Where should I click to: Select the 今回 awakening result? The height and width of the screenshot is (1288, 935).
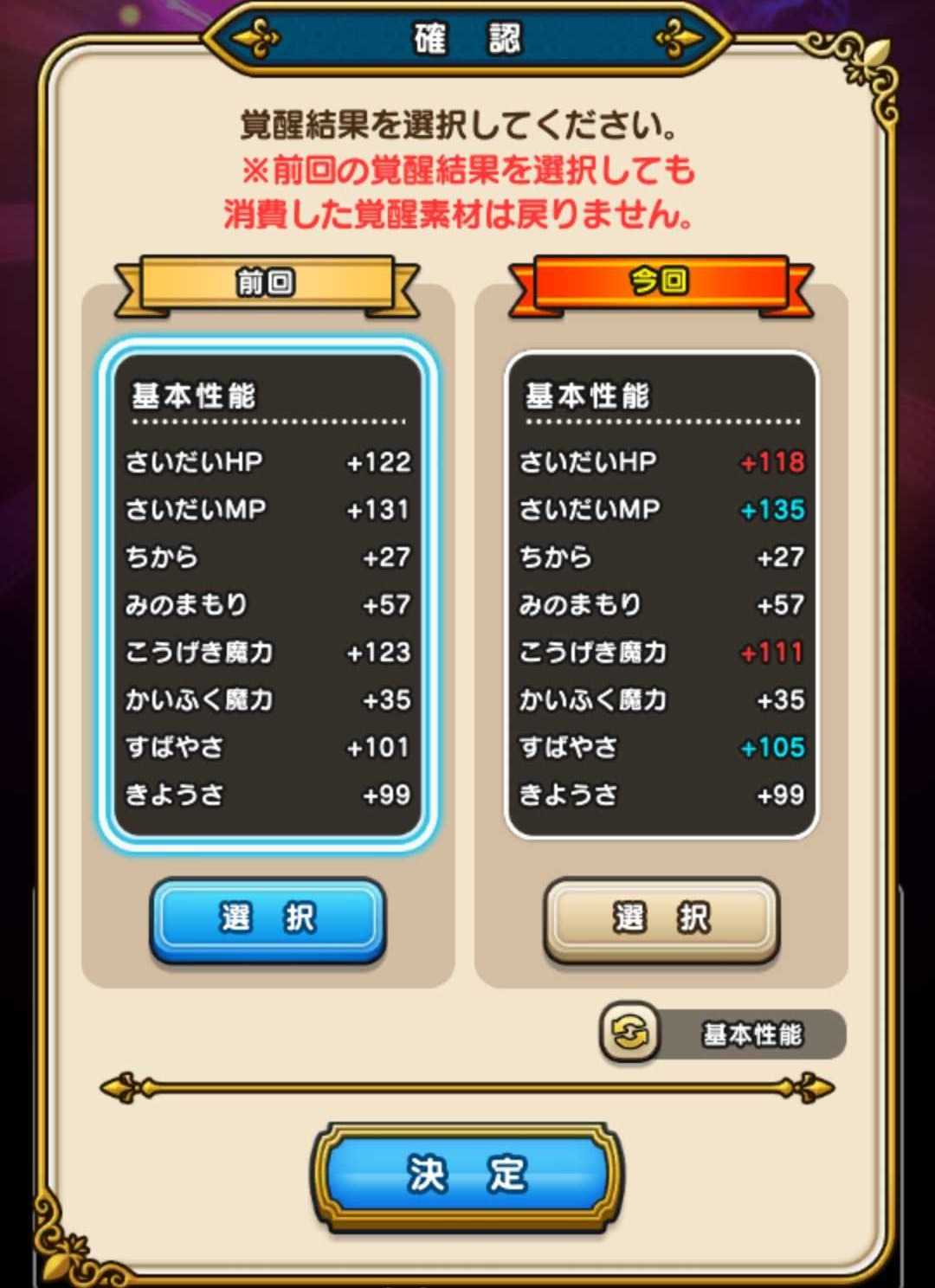661,918
